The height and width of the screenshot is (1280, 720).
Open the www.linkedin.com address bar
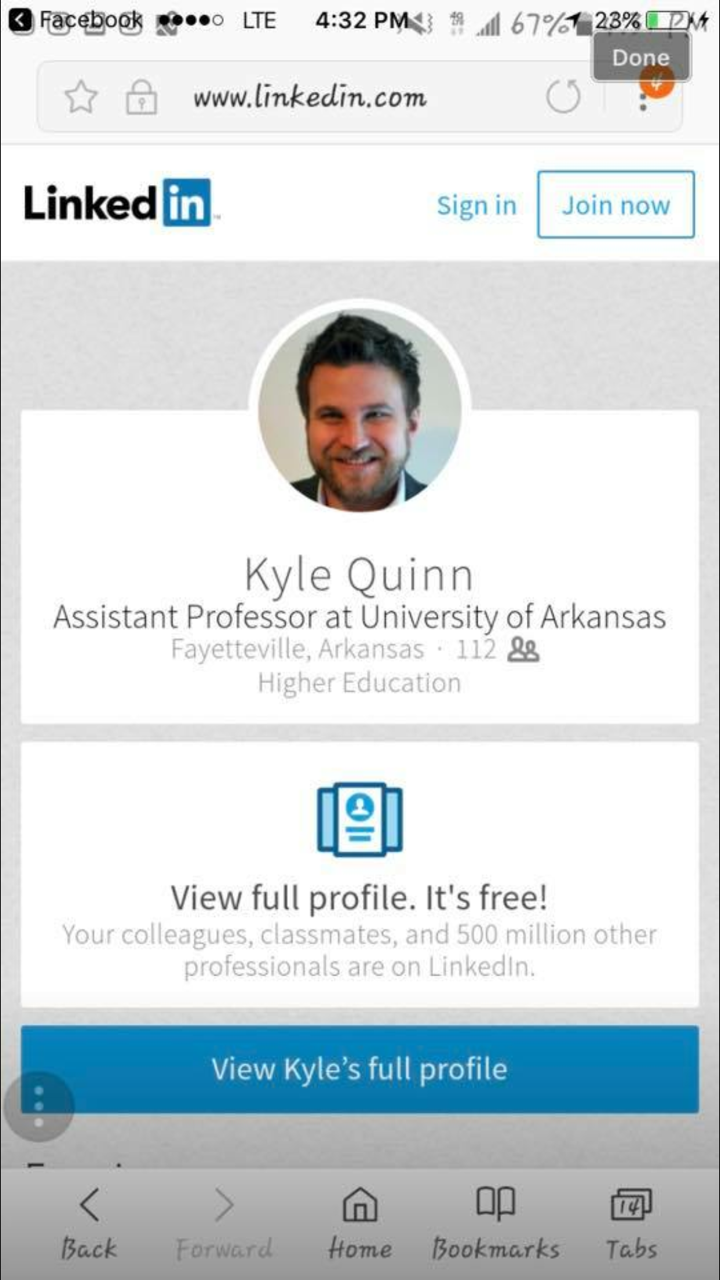click(x=309, y=97)
